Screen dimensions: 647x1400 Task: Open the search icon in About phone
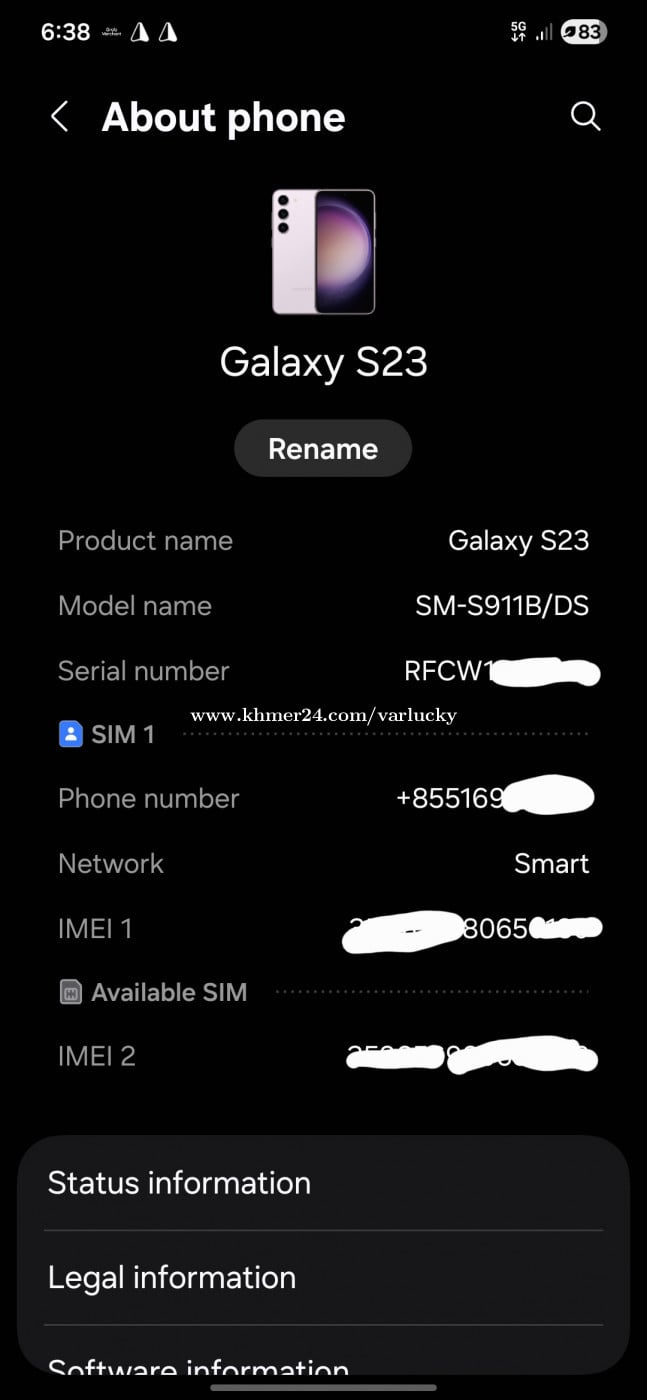(585, 117)
